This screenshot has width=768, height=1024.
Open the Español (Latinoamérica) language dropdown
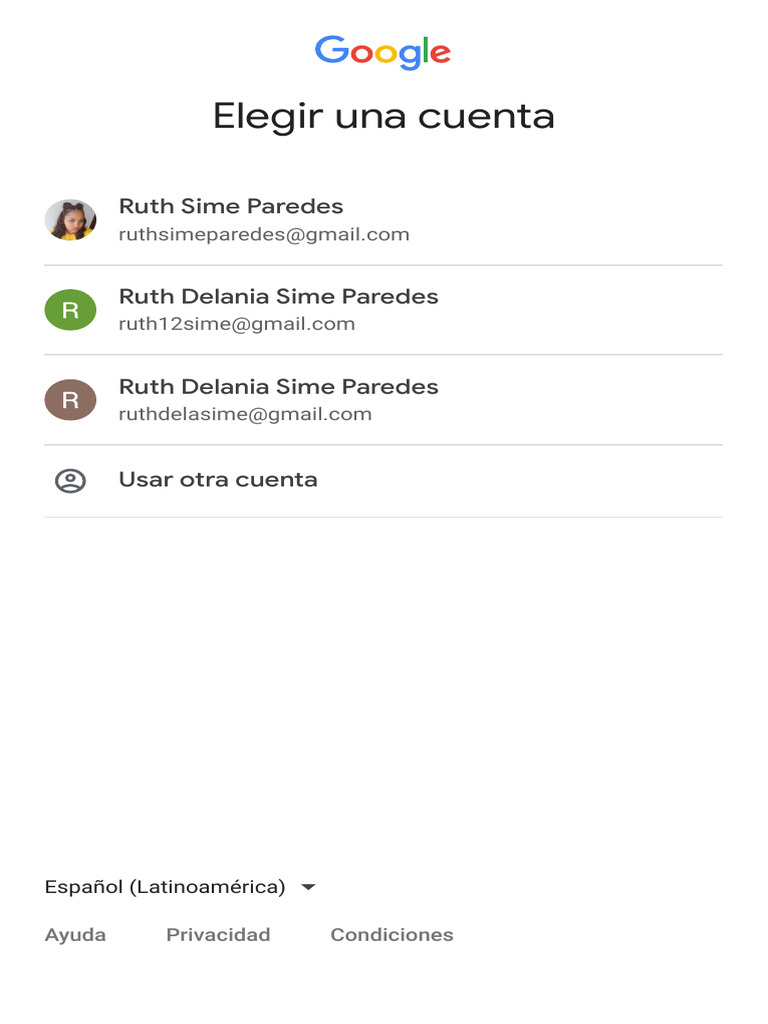[180, 887]
